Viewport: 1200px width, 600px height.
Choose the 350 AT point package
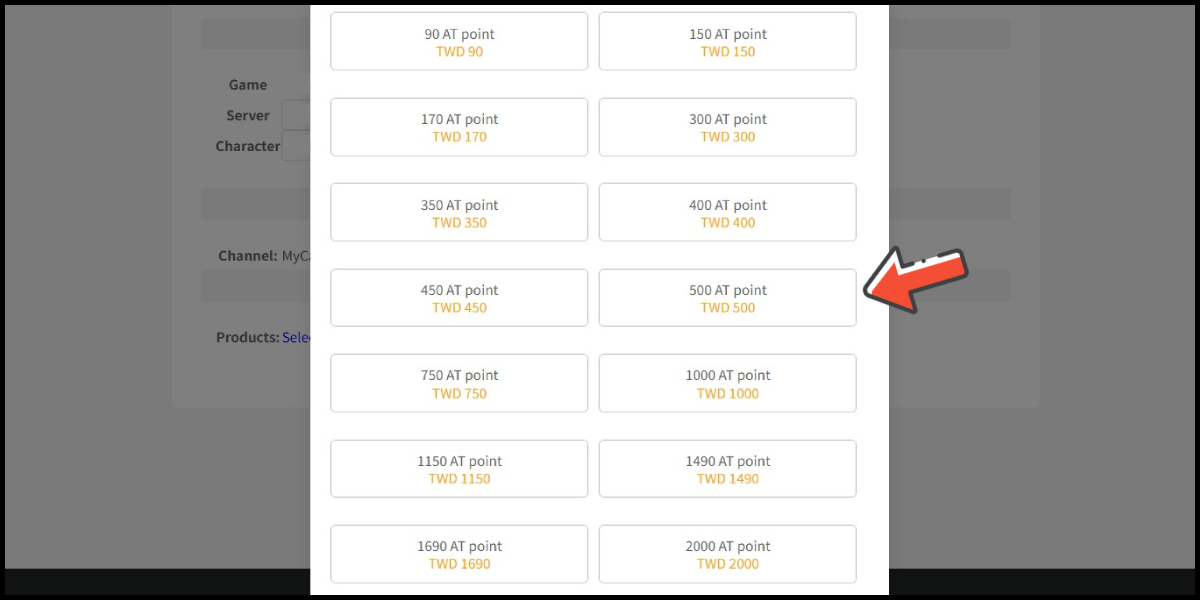[x=459, y=213]
